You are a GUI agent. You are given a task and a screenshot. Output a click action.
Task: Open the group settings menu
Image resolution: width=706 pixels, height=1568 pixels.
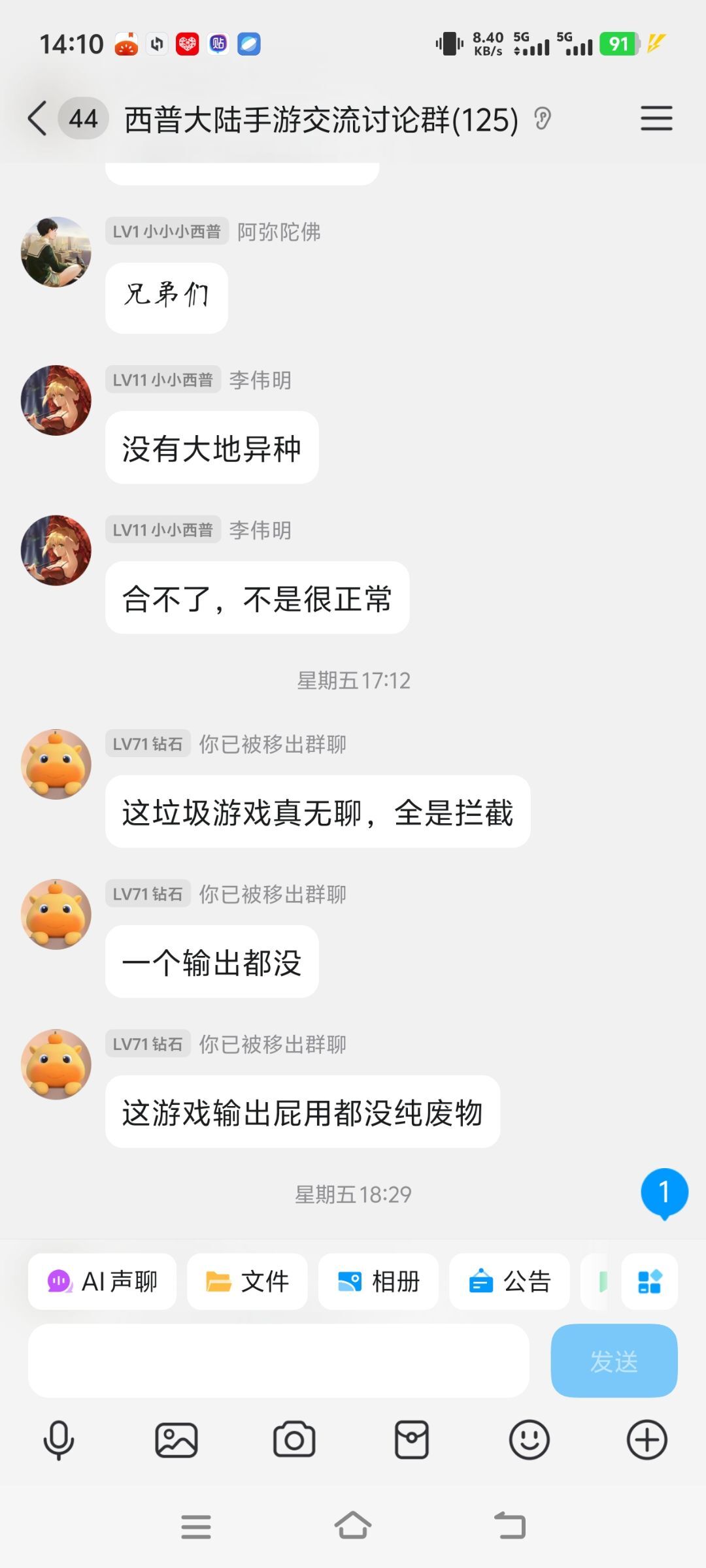pyautogui.click(x=656, y=119)
